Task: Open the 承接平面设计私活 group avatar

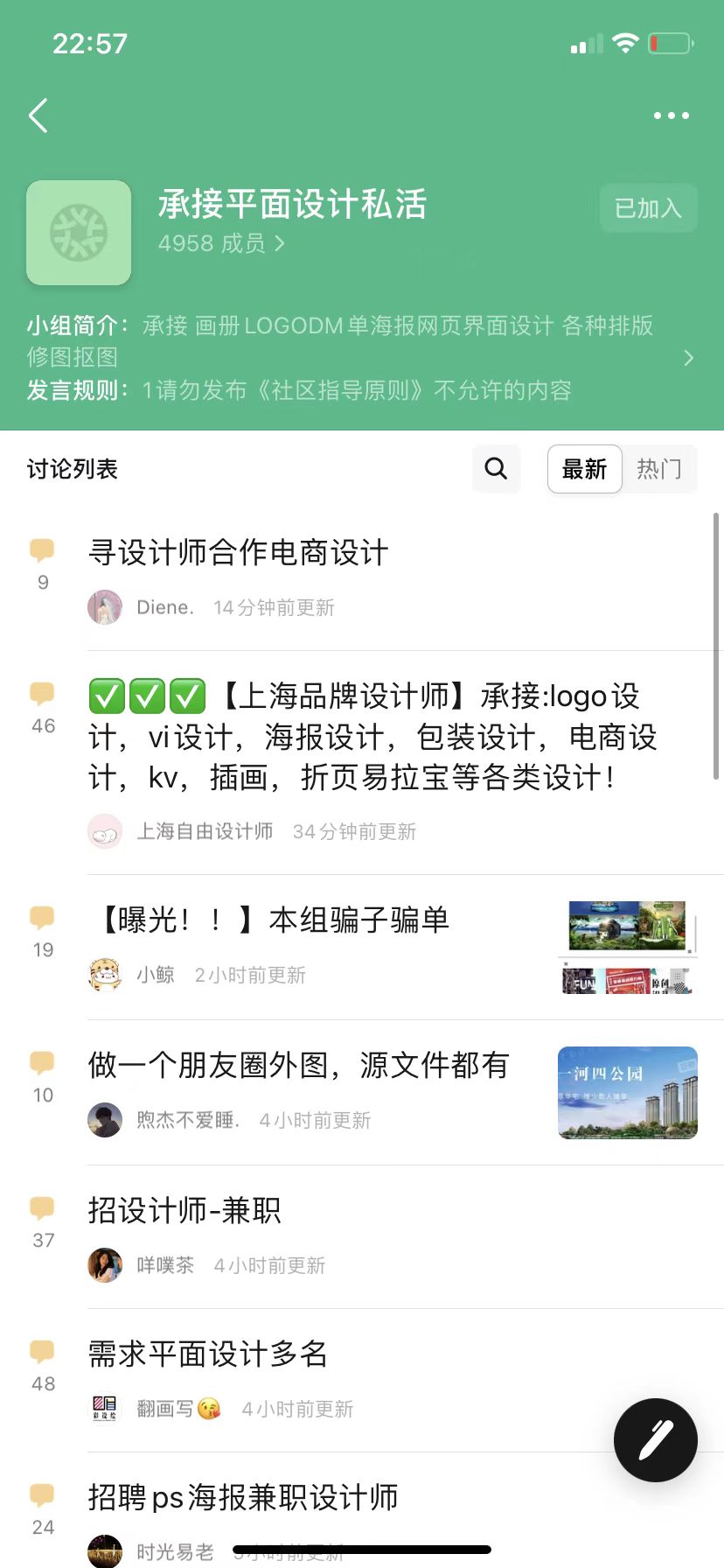Action: click(79, 233)
